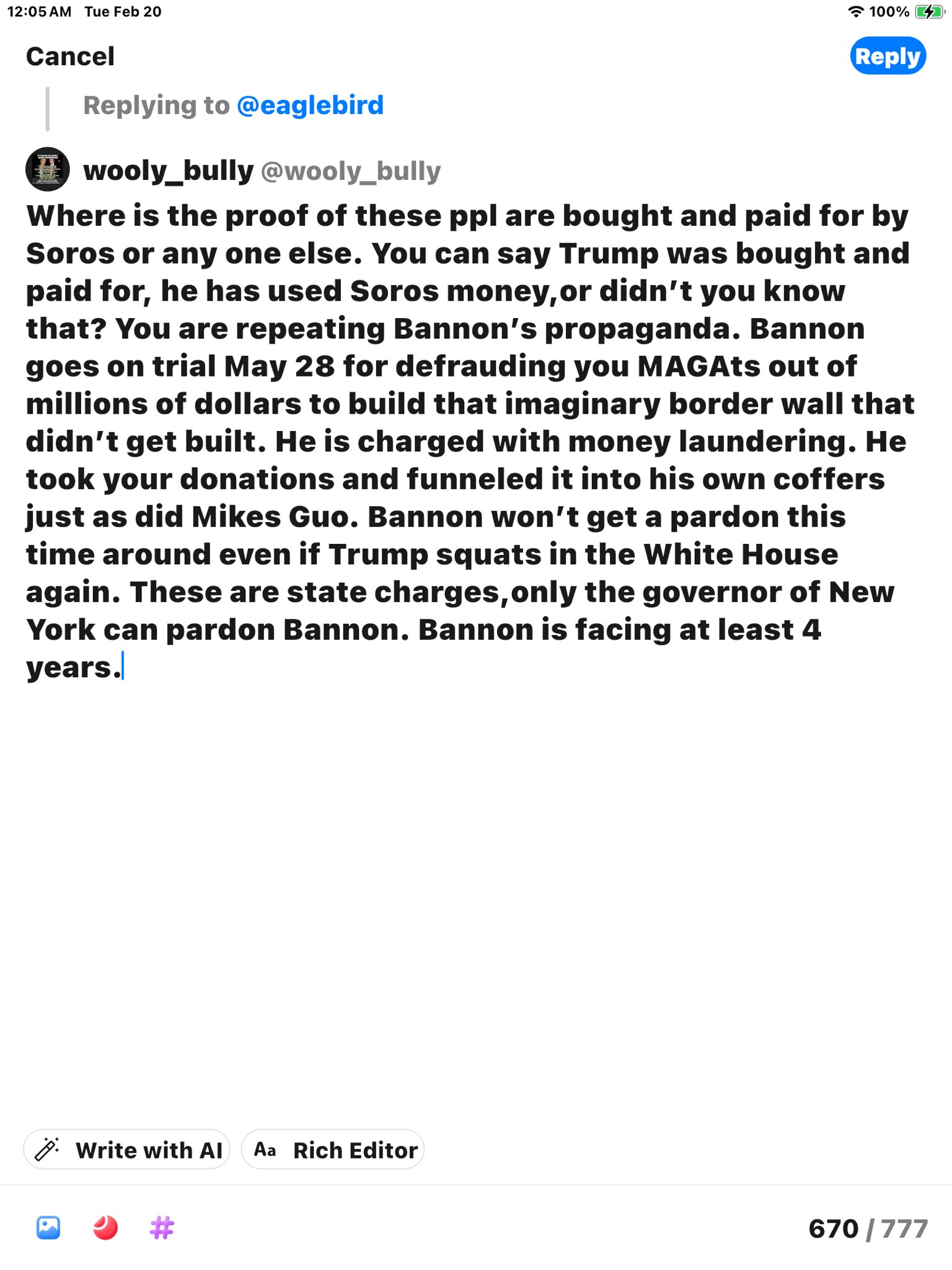Post the reply with the Reply button
Screen dimensions: 952x1270
888,56
